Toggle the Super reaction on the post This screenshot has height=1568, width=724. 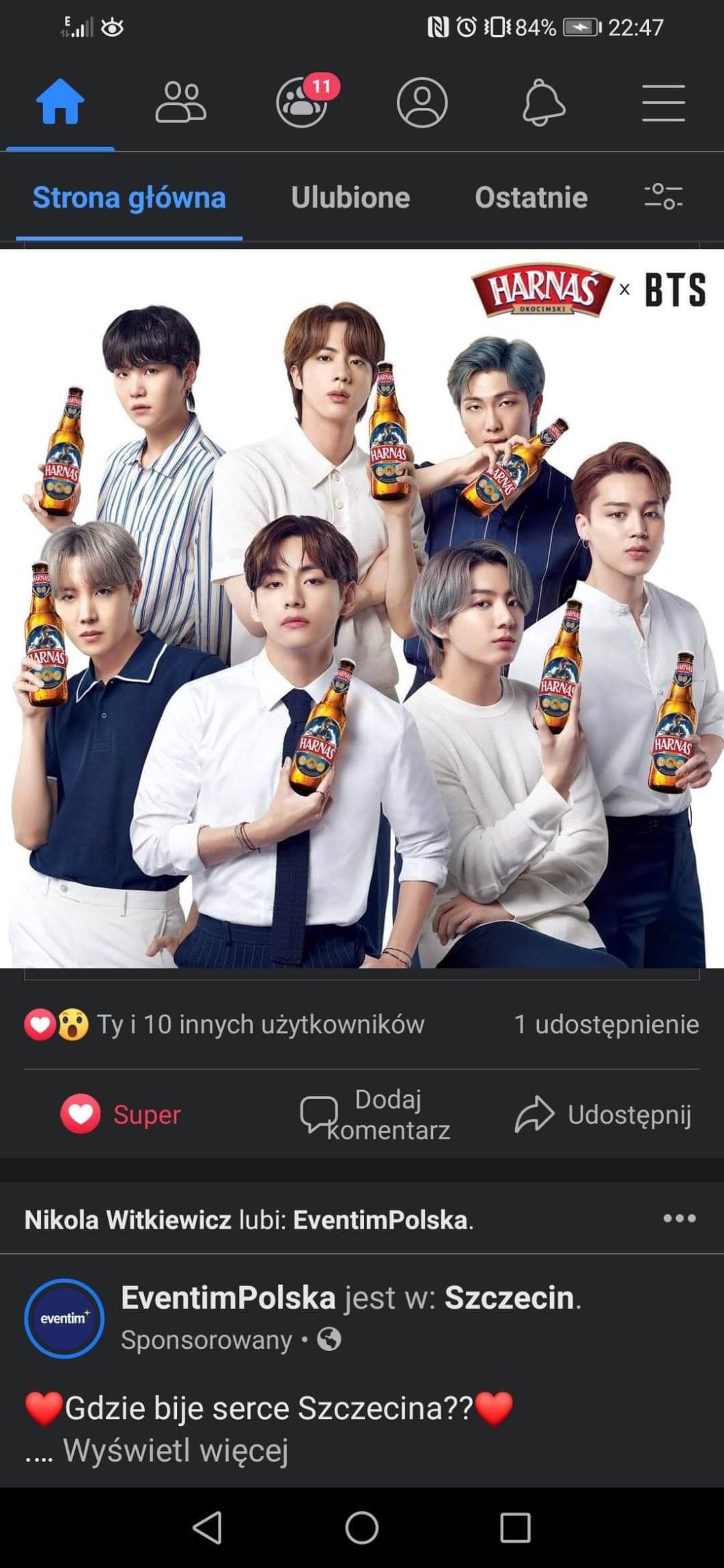click(x=121, y=1114)
